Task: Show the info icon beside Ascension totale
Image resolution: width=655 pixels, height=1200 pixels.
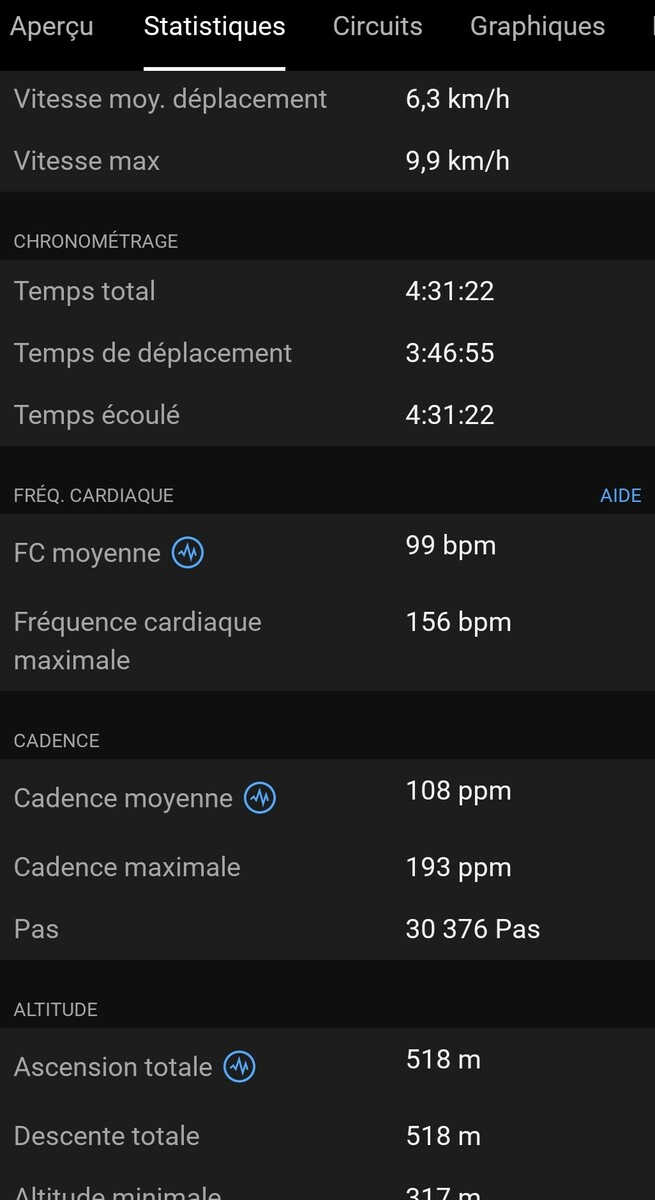Action: click(x=239, y=1067)
